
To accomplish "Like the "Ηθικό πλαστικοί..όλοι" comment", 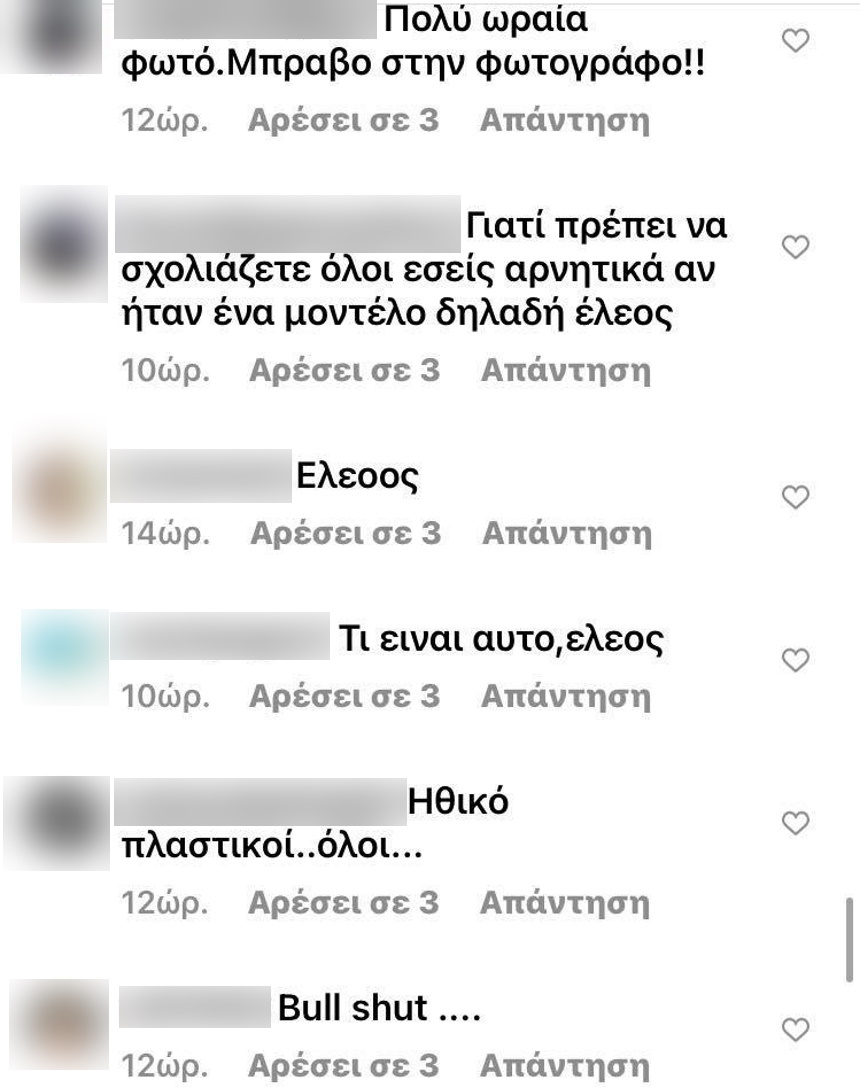I will click(x=795, y=822).
